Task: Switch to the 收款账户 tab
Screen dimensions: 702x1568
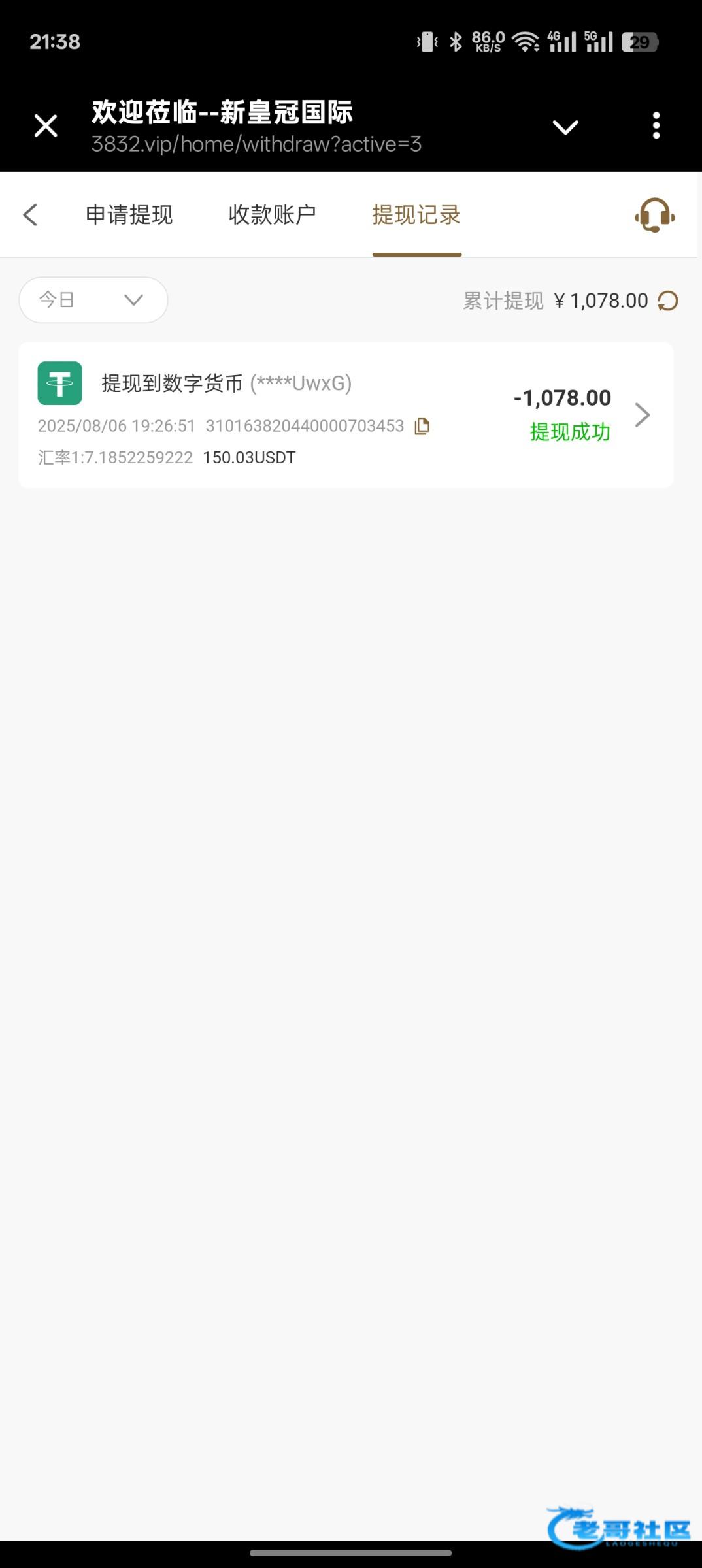Action: pyautogui.click(x=272, y=215)
